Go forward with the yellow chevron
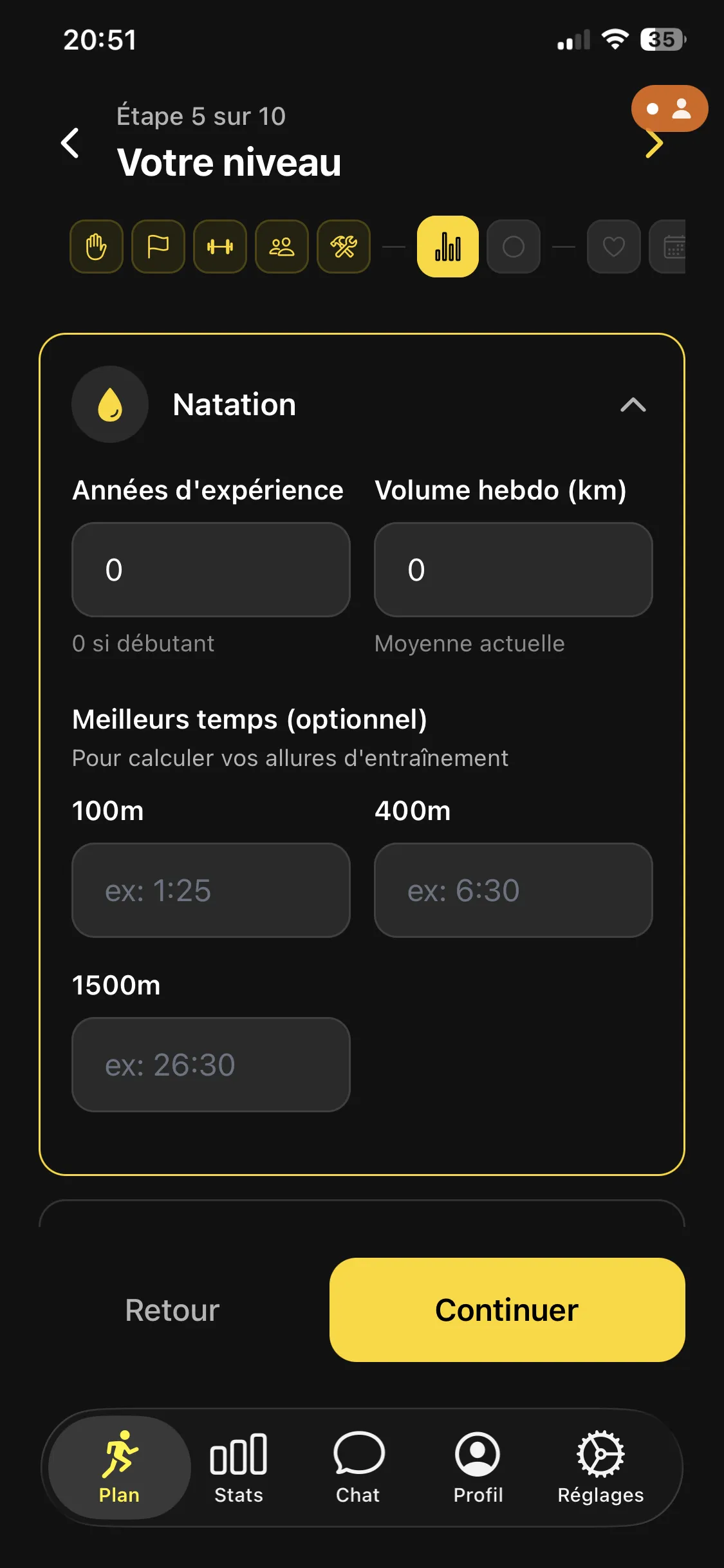724x1568 pixels. coord(654,145)
